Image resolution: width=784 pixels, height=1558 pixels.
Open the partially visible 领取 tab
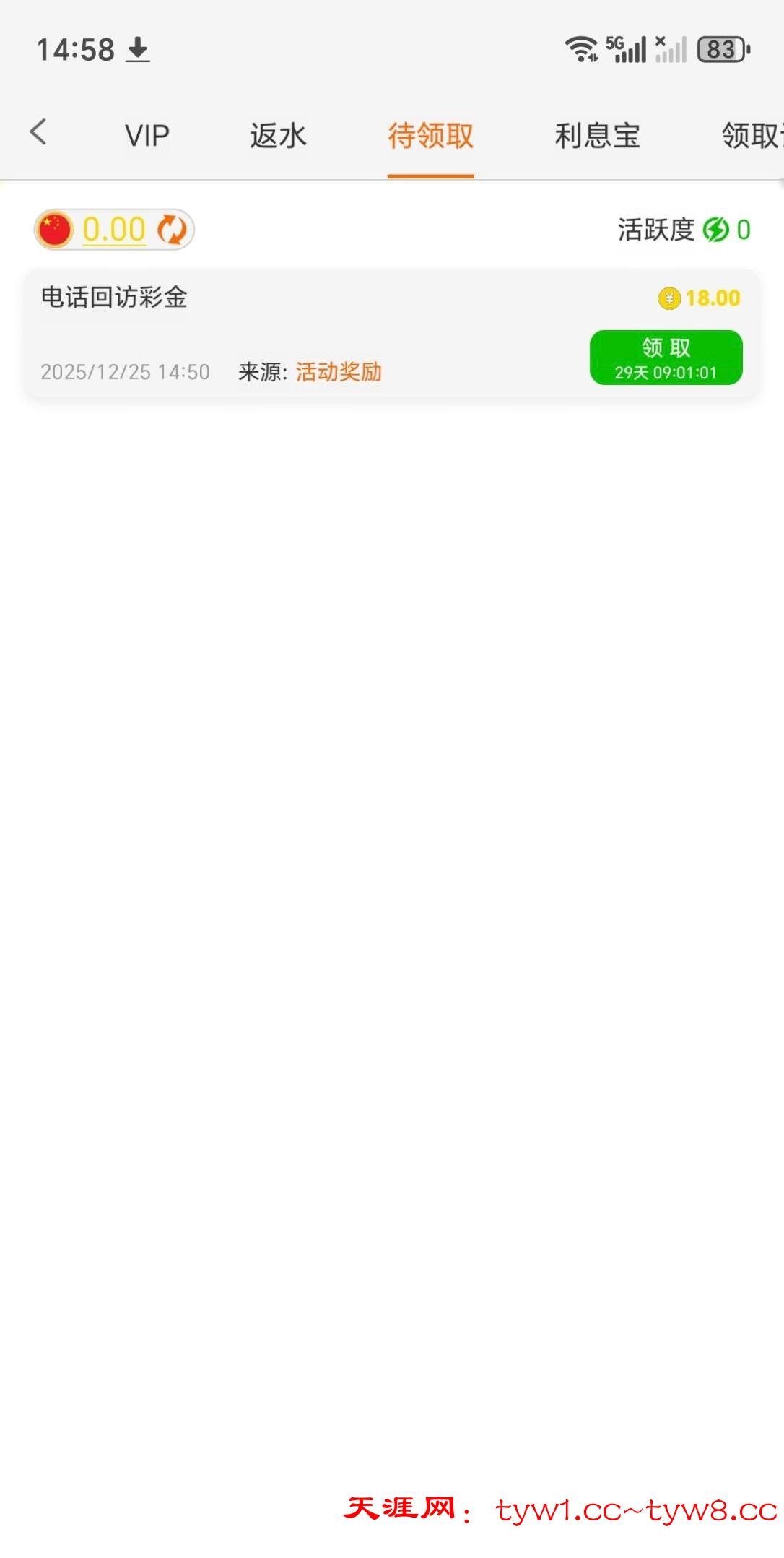[x=752, y=136]
